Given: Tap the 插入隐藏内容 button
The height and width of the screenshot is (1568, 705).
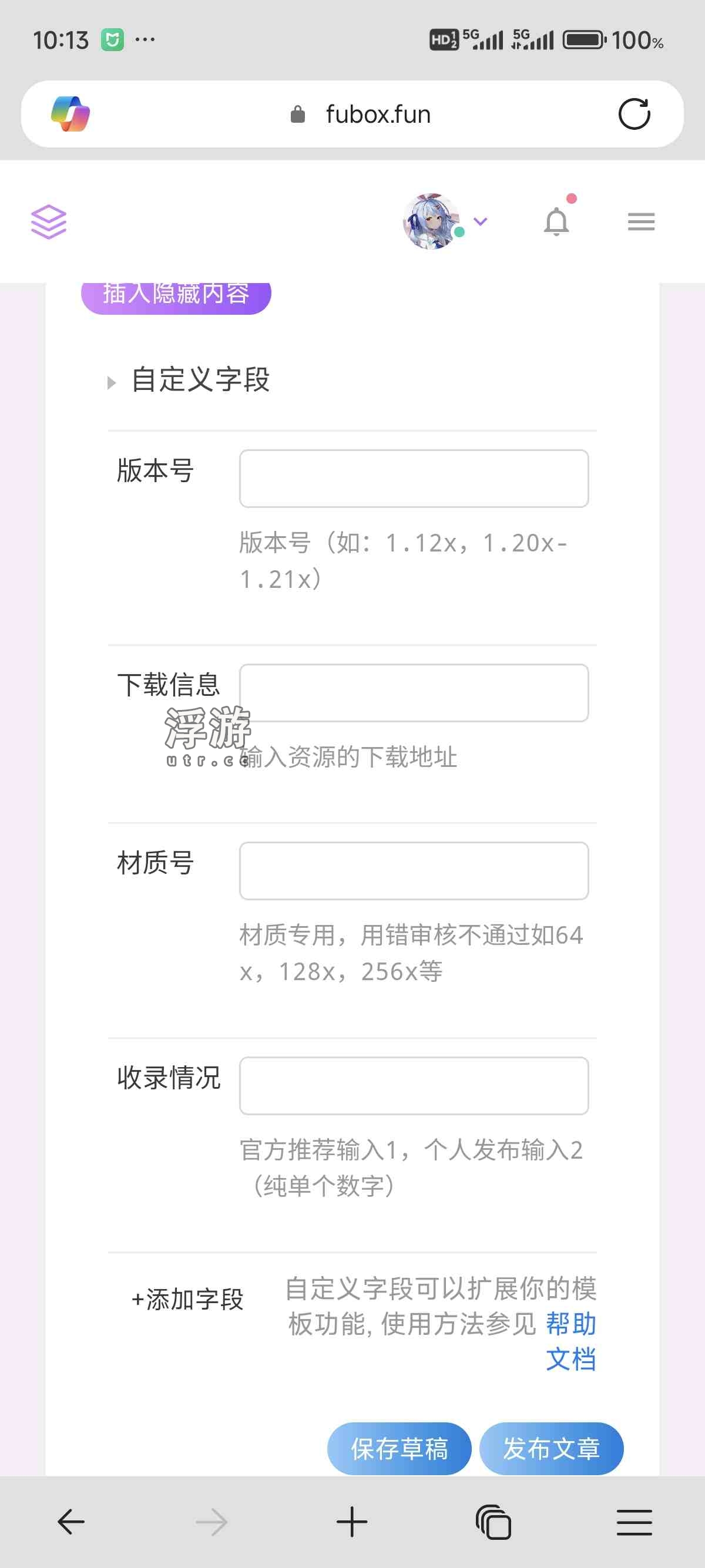Looking at the screenshot, I should click(x=176, y=295).
